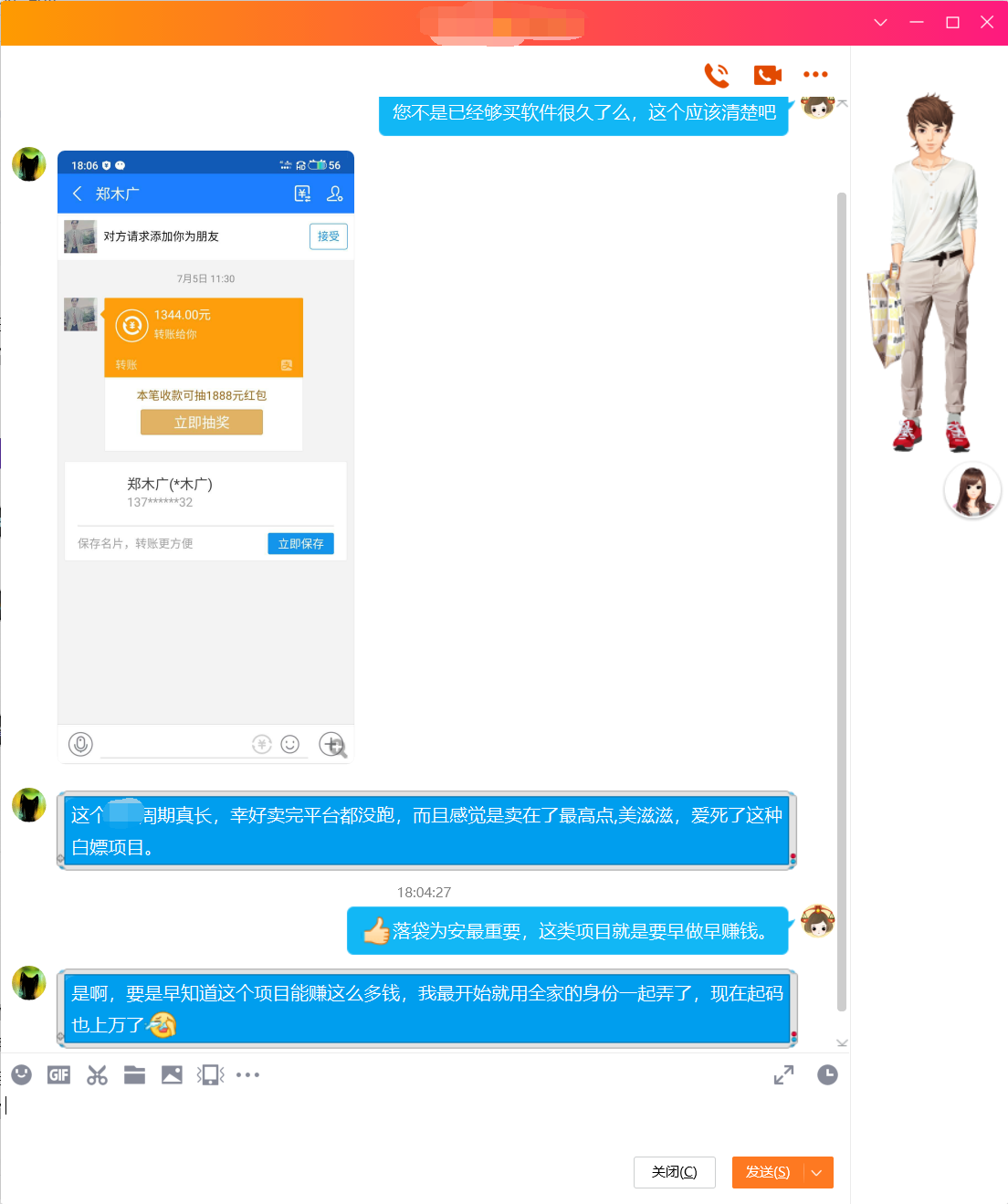This screenshot has width=1008, height=1204.
Task: Send a picture
Action: click(x=172, y=1074)
